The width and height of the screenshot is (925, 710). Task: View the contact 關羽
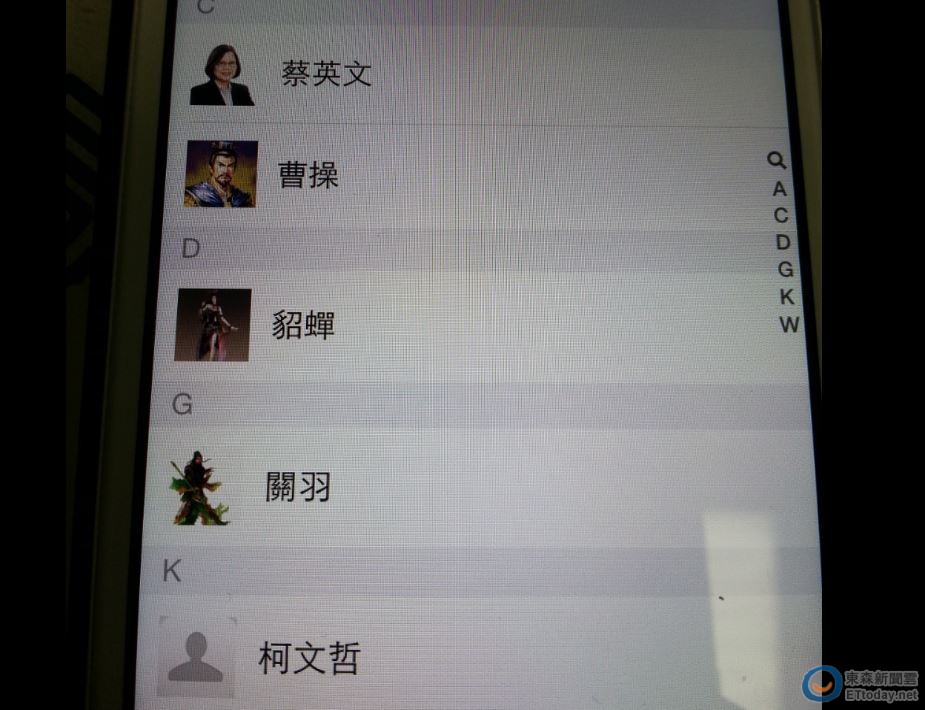(x=298, y=487)
